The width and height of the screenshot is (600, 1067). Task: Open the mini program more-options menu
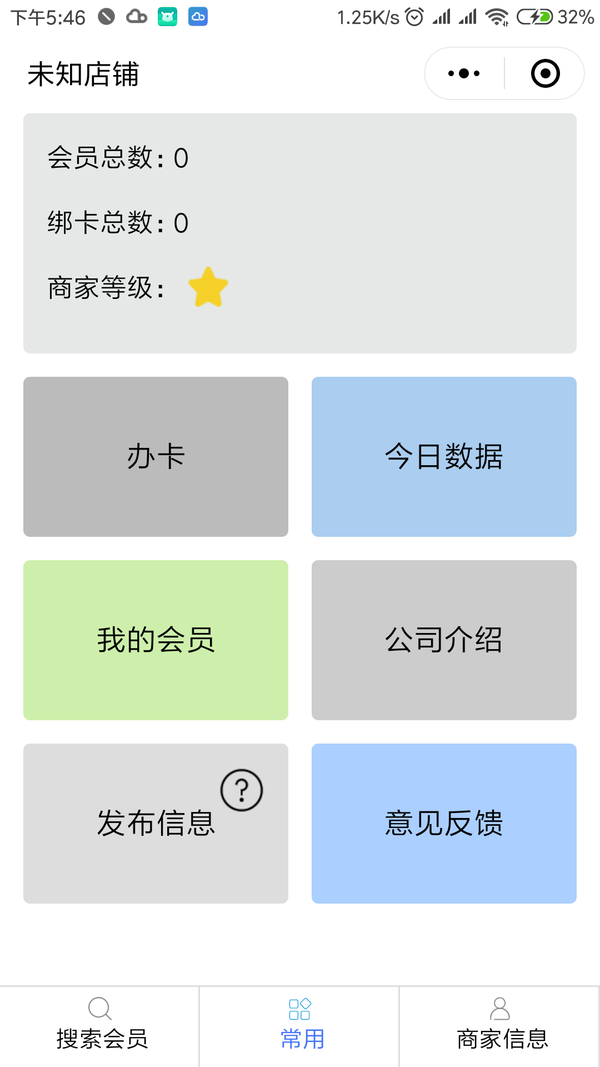point(464,74)
